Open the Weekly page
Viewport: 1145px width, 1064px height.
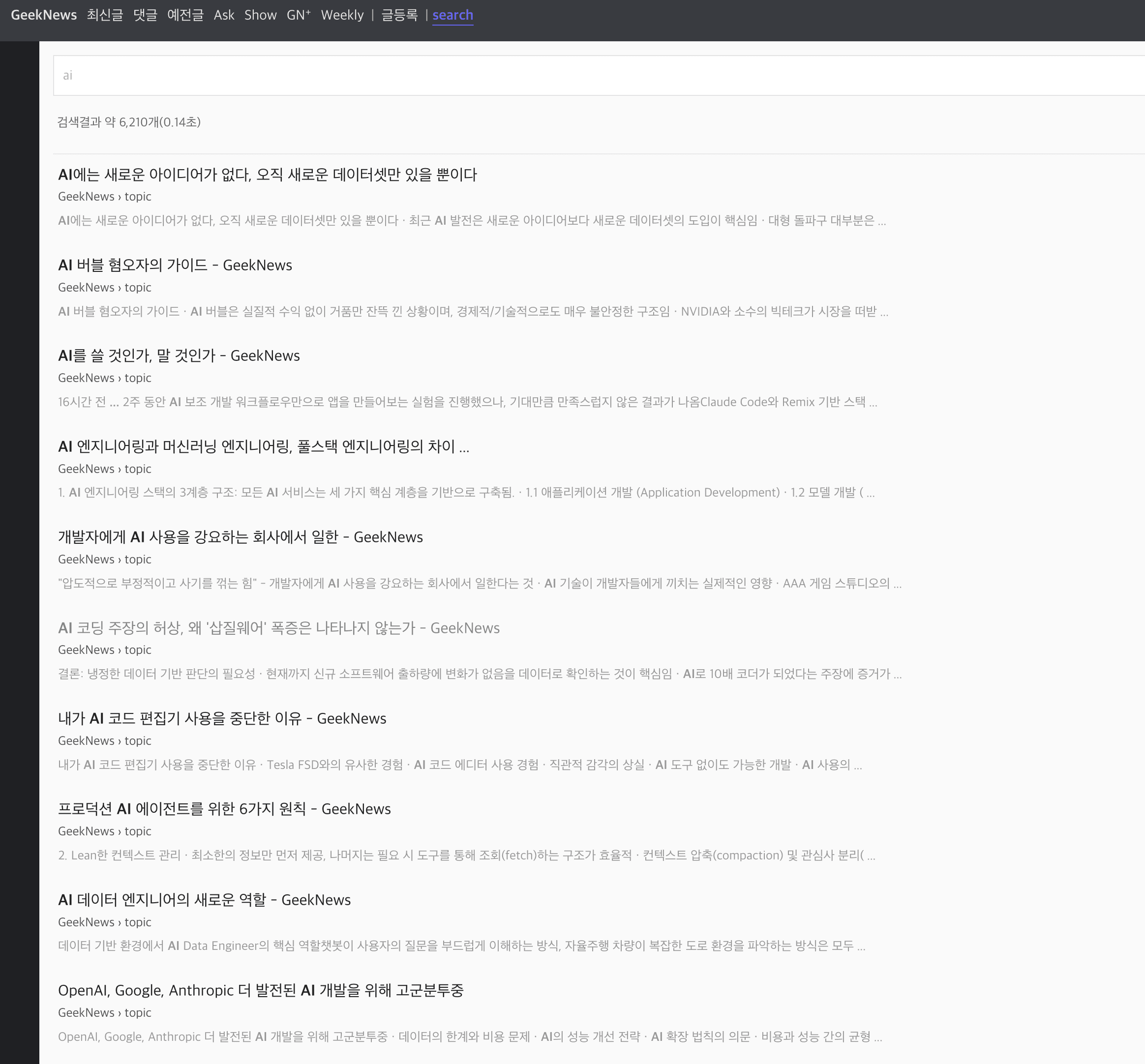[342, 15]
